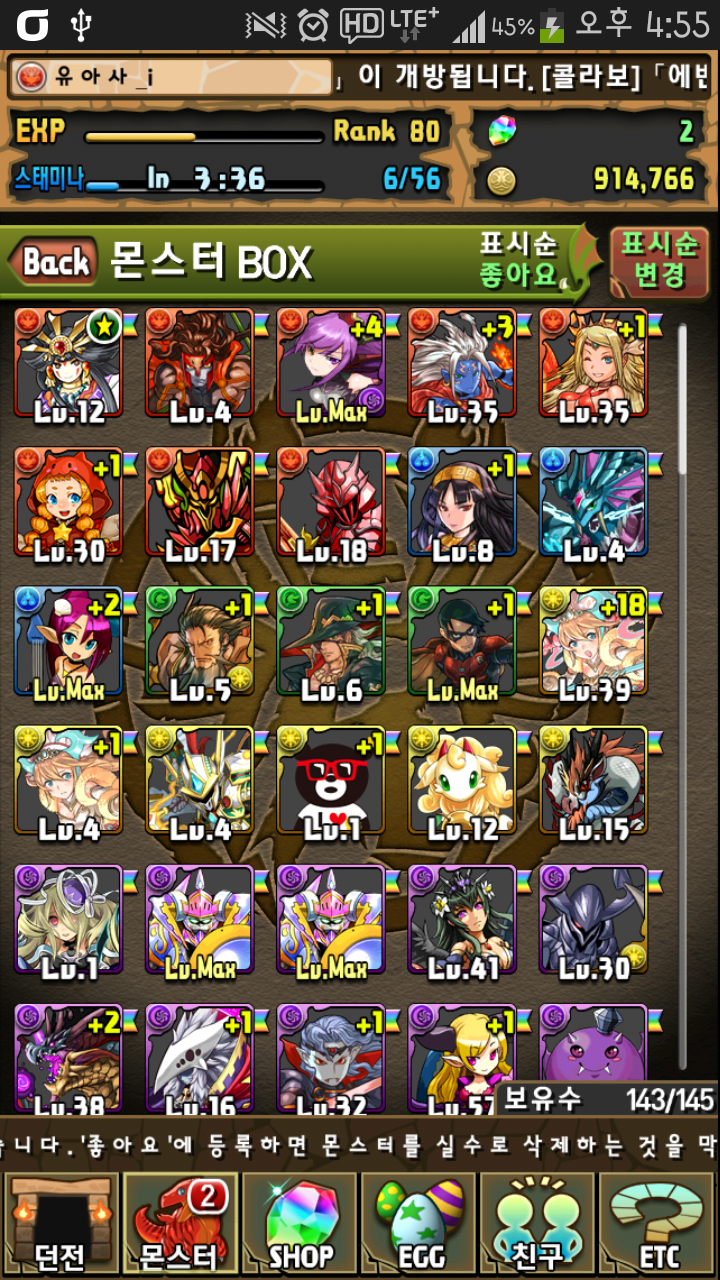720x1280 pixels.
Task: Select the purple-haired Lv.Max +4 monster
Action: [x=331, y=363]
